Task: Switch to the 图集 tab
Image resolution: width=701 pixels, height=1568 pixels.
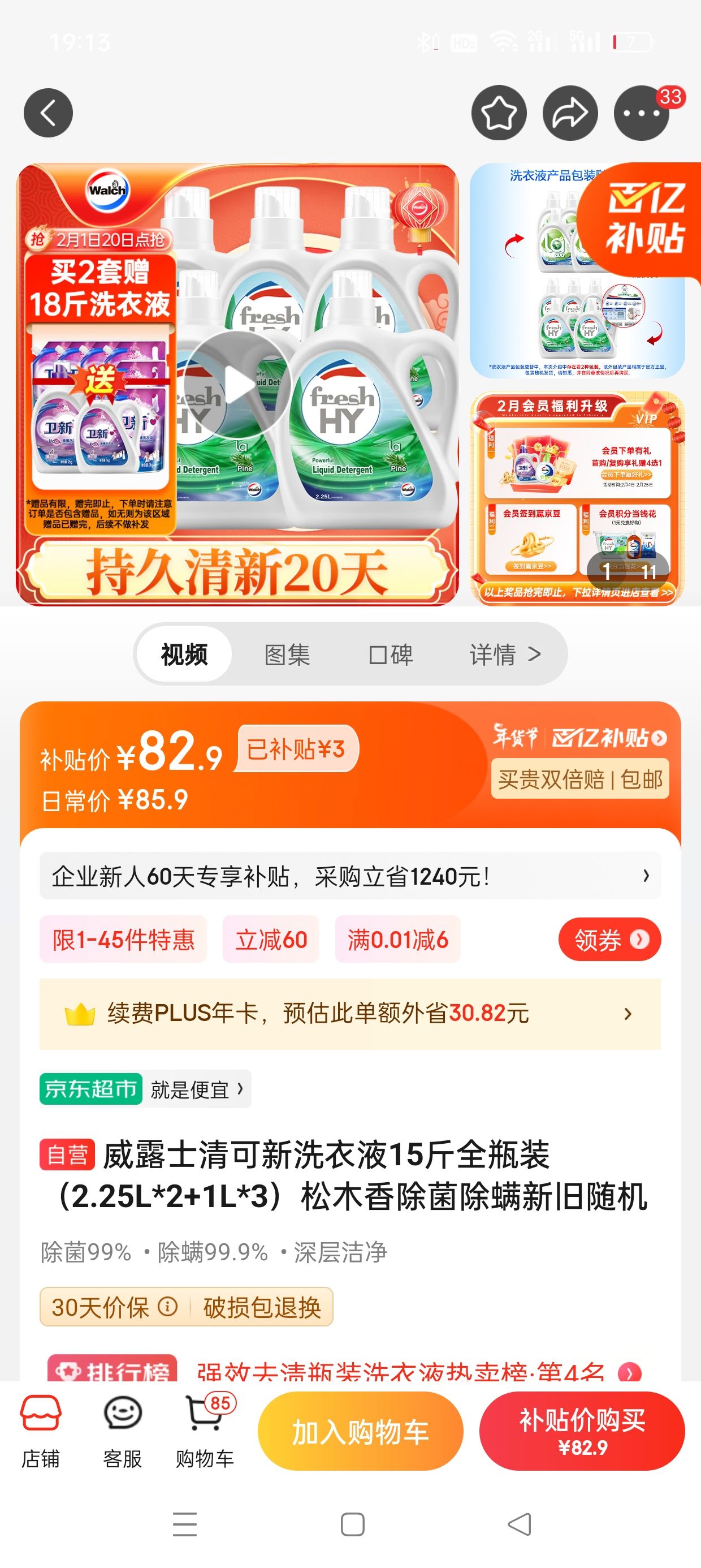Action: (x=287, y=654)
